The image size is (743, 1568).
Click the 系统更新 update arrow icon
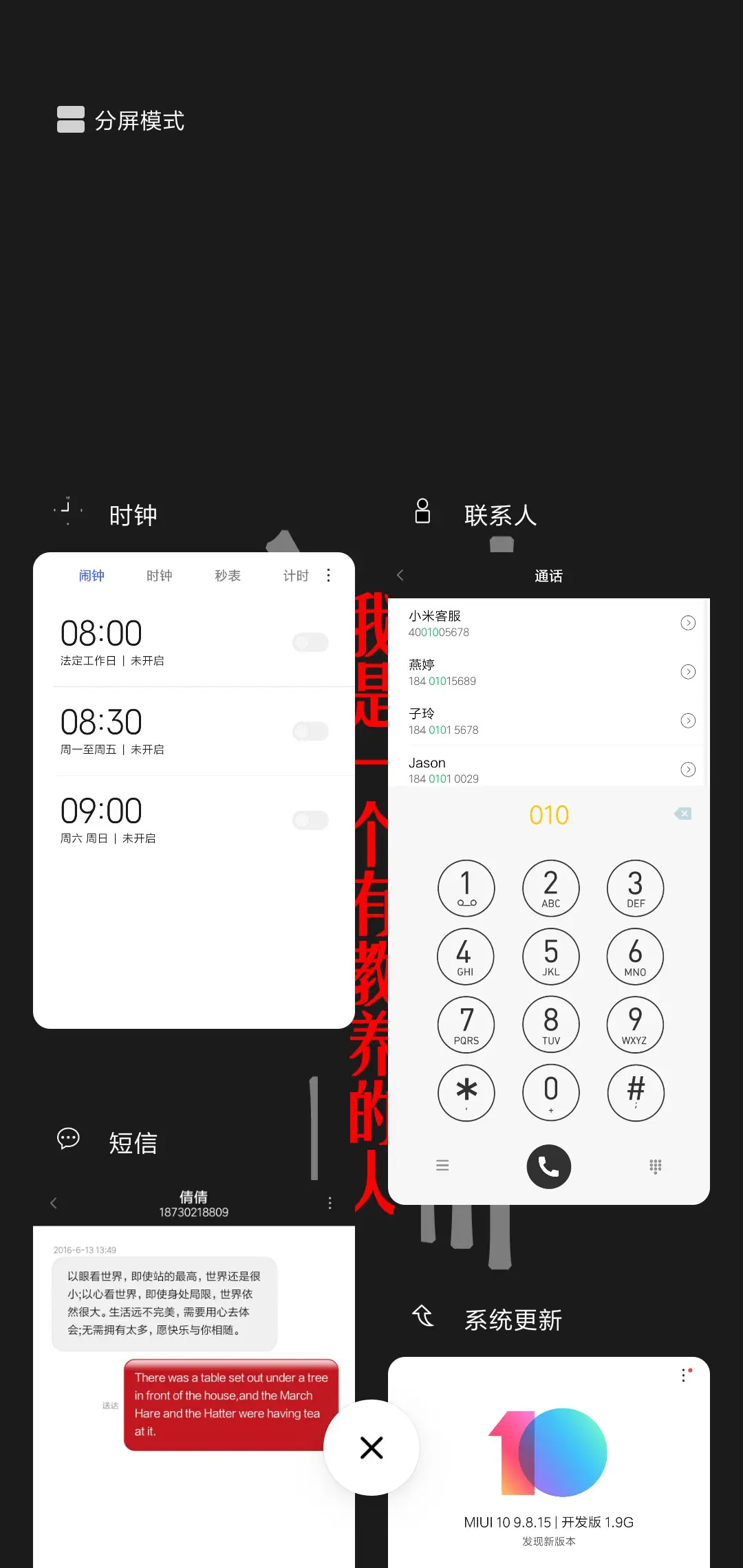tap(422, 1315)
